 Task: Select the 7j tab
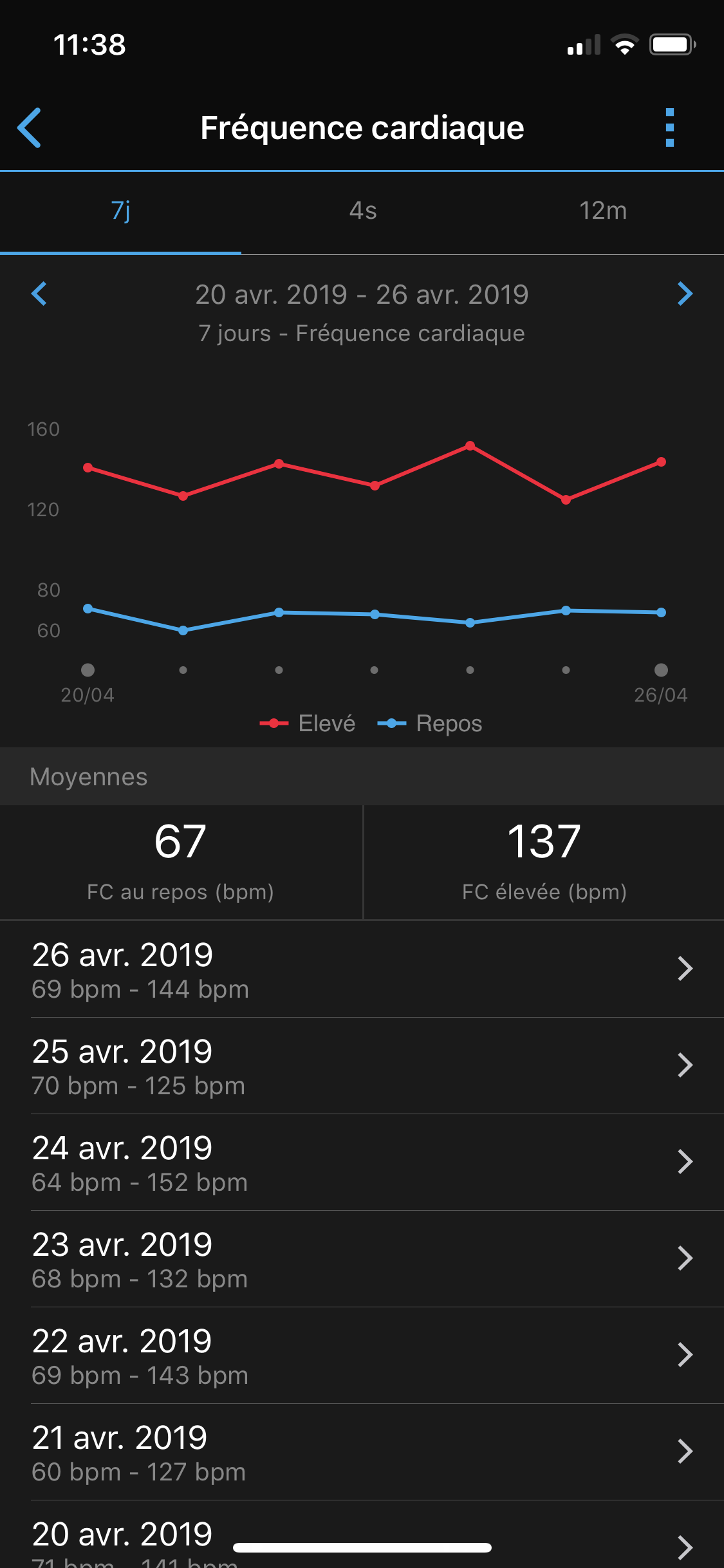[120, 211]
